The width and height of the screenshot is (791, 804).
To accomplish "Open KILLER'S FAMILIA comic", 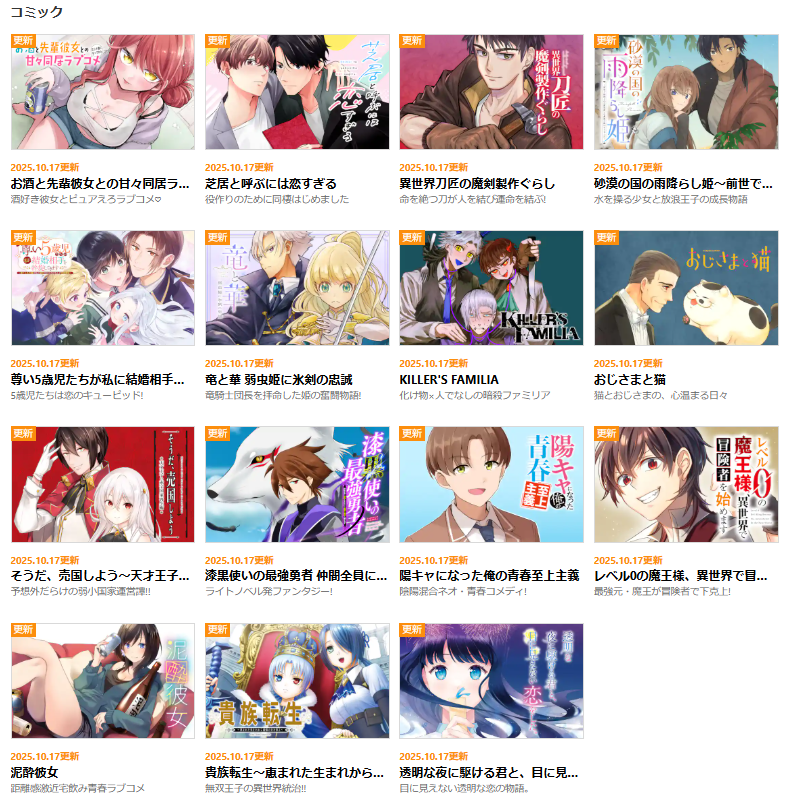I will [491, 288].
